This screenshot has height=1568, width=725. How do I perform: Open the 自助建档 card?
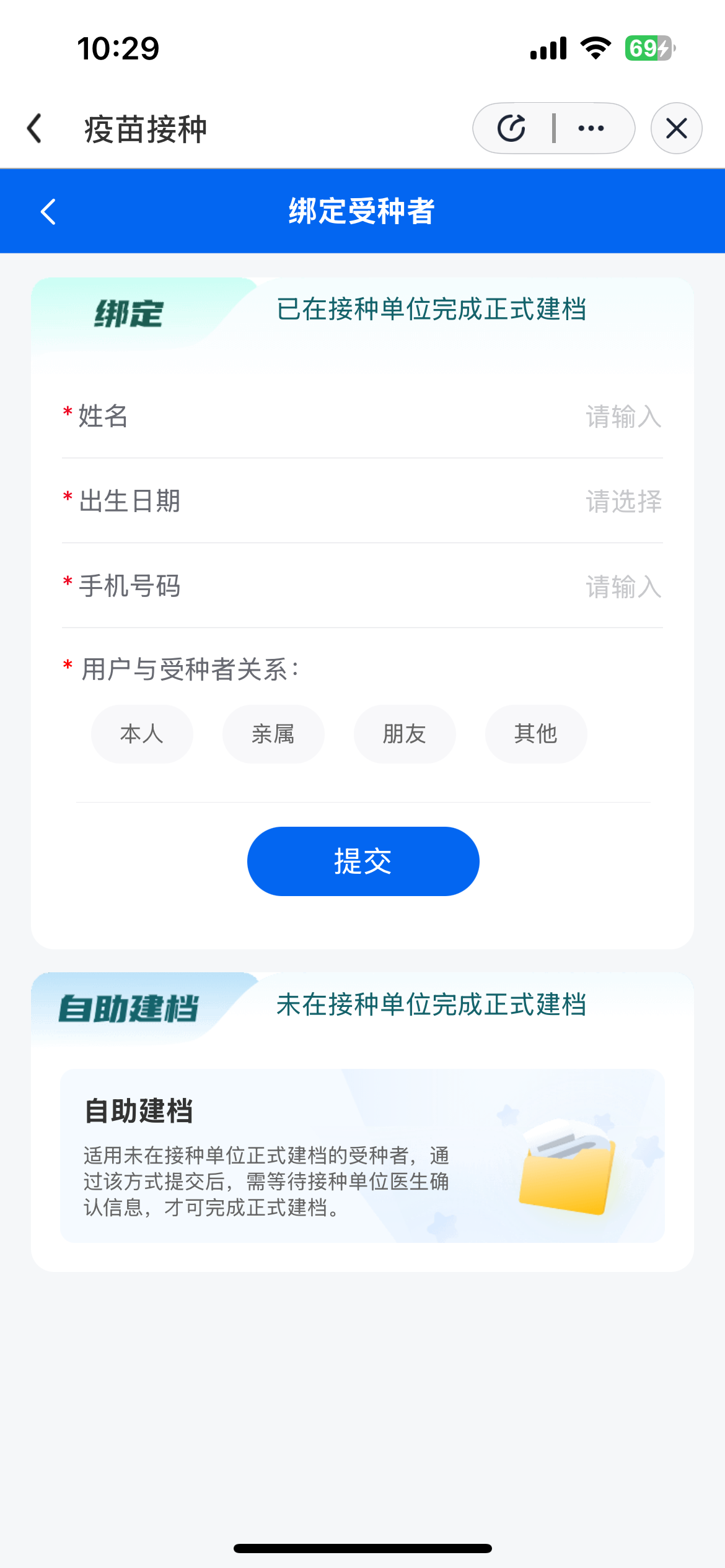pos(362,1156)
